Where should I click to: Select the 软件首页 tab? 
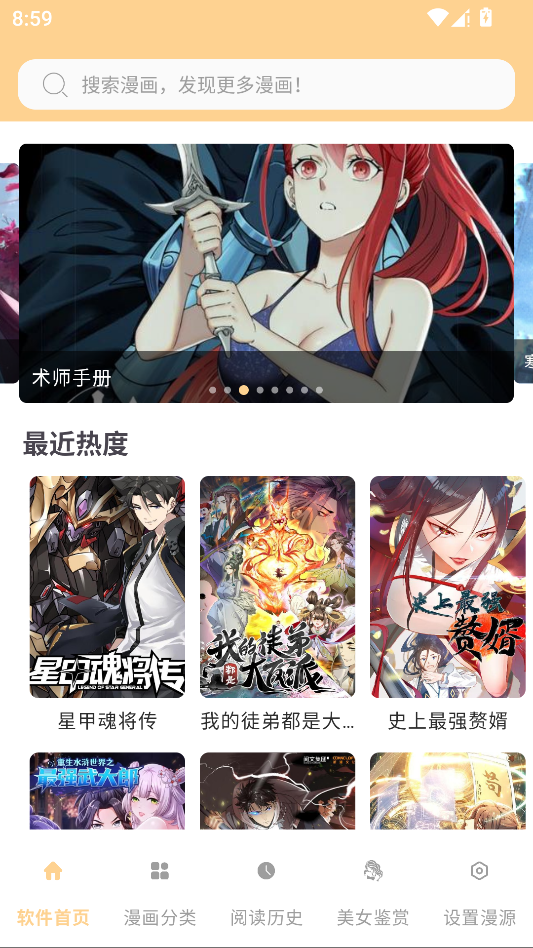pyautogui.click(x=53, y=893)
